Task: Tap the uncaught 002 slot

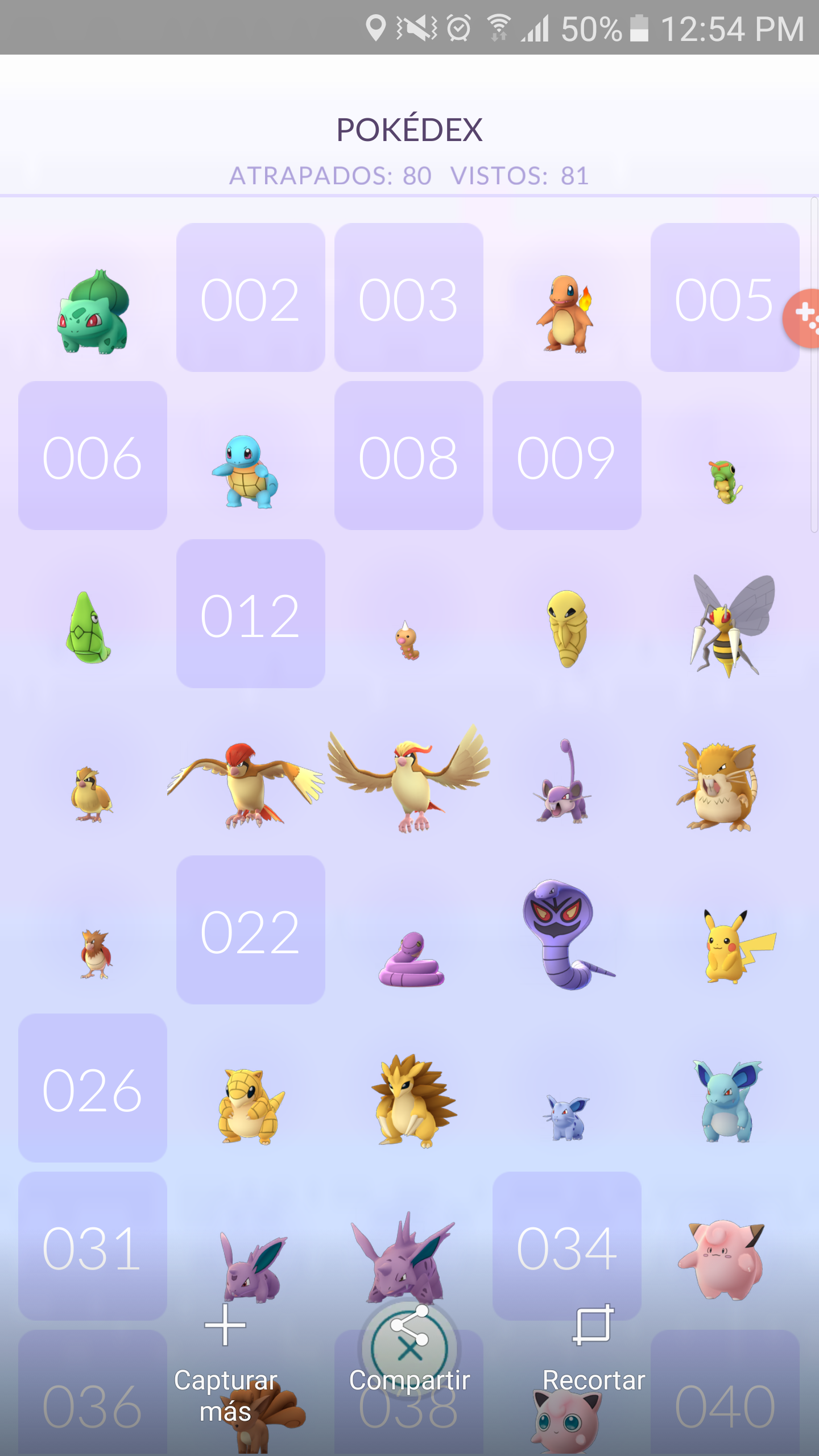Action: tap(250, 297)
